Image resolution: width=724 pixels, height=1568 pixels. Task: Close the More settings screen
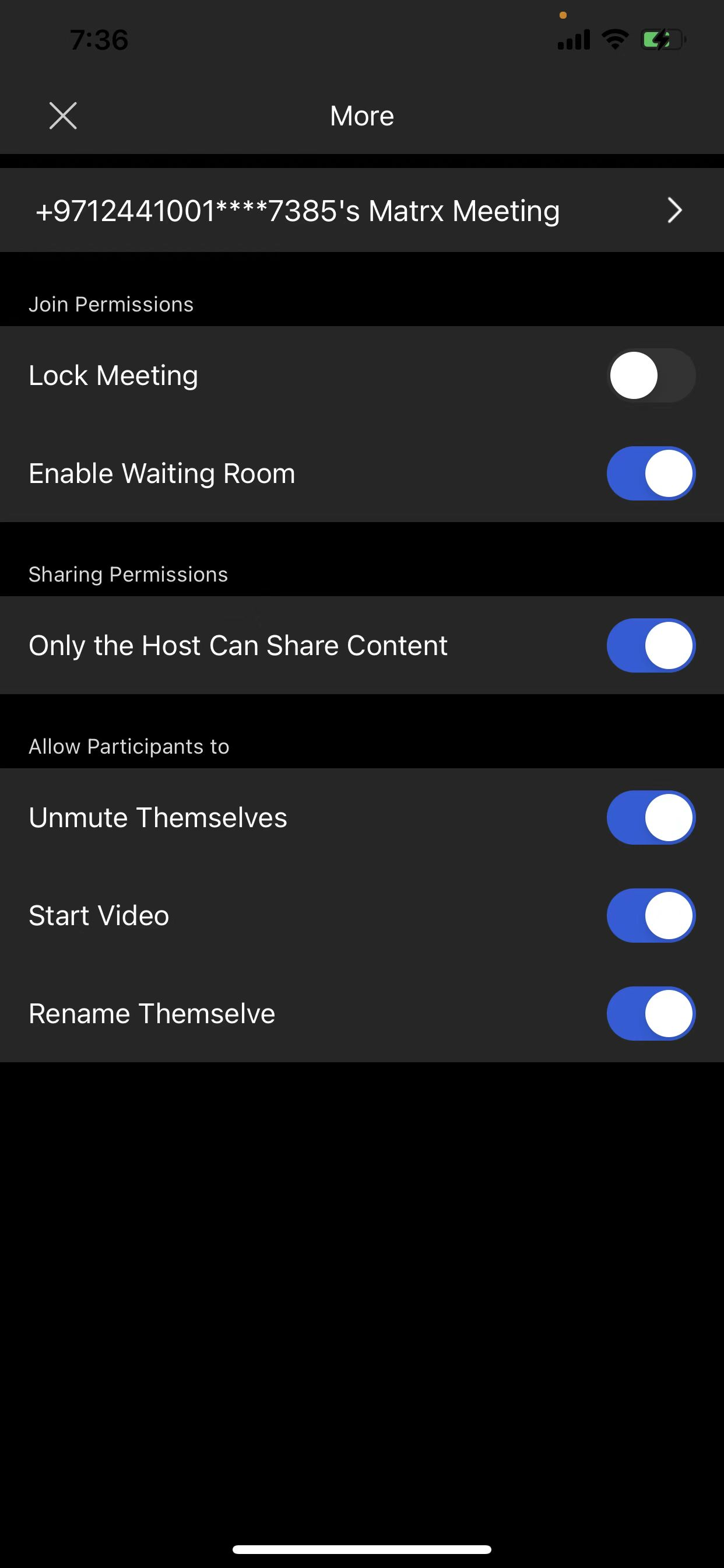[63, 116]
